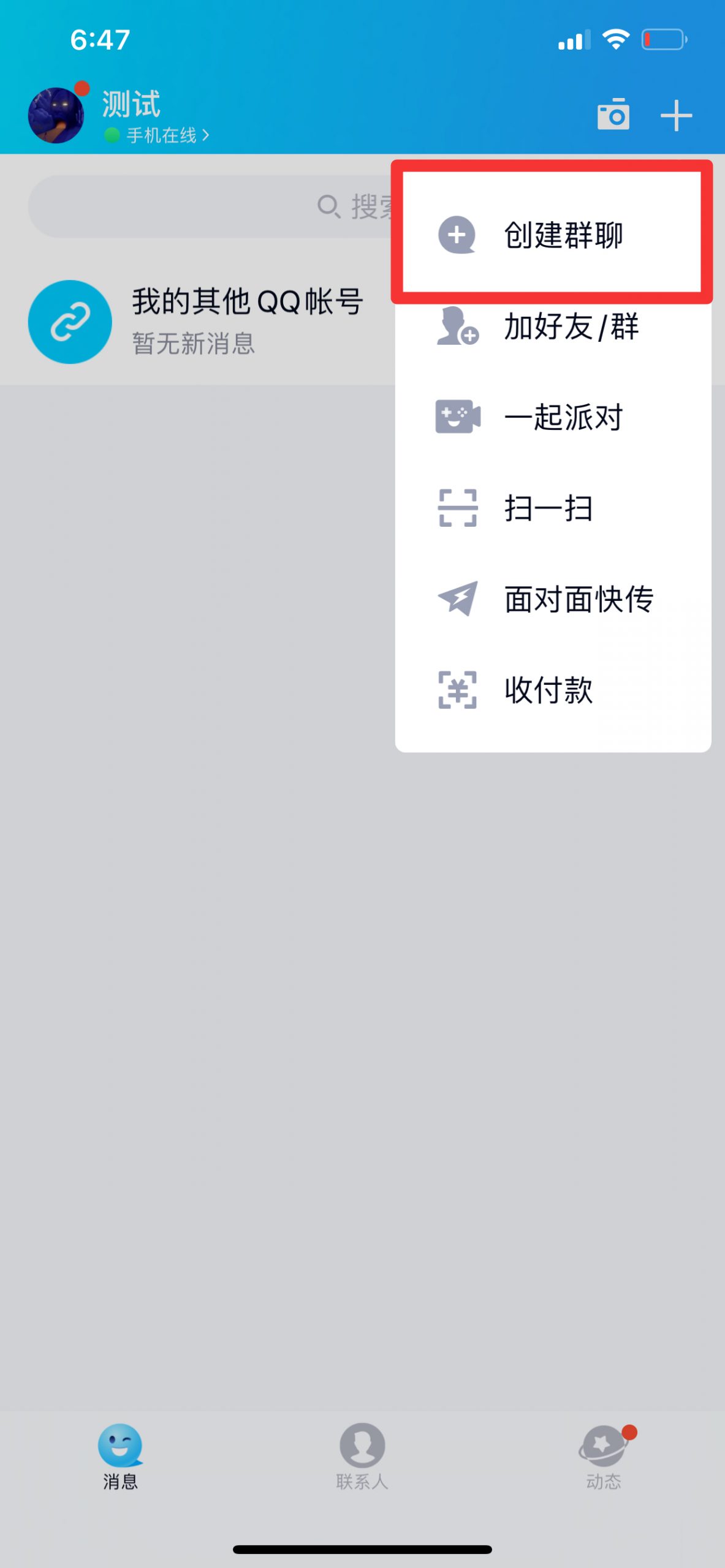Select 创建群聊 from the popup menu
This screenshot has height=1568, width=725.
tap(552, 235)
